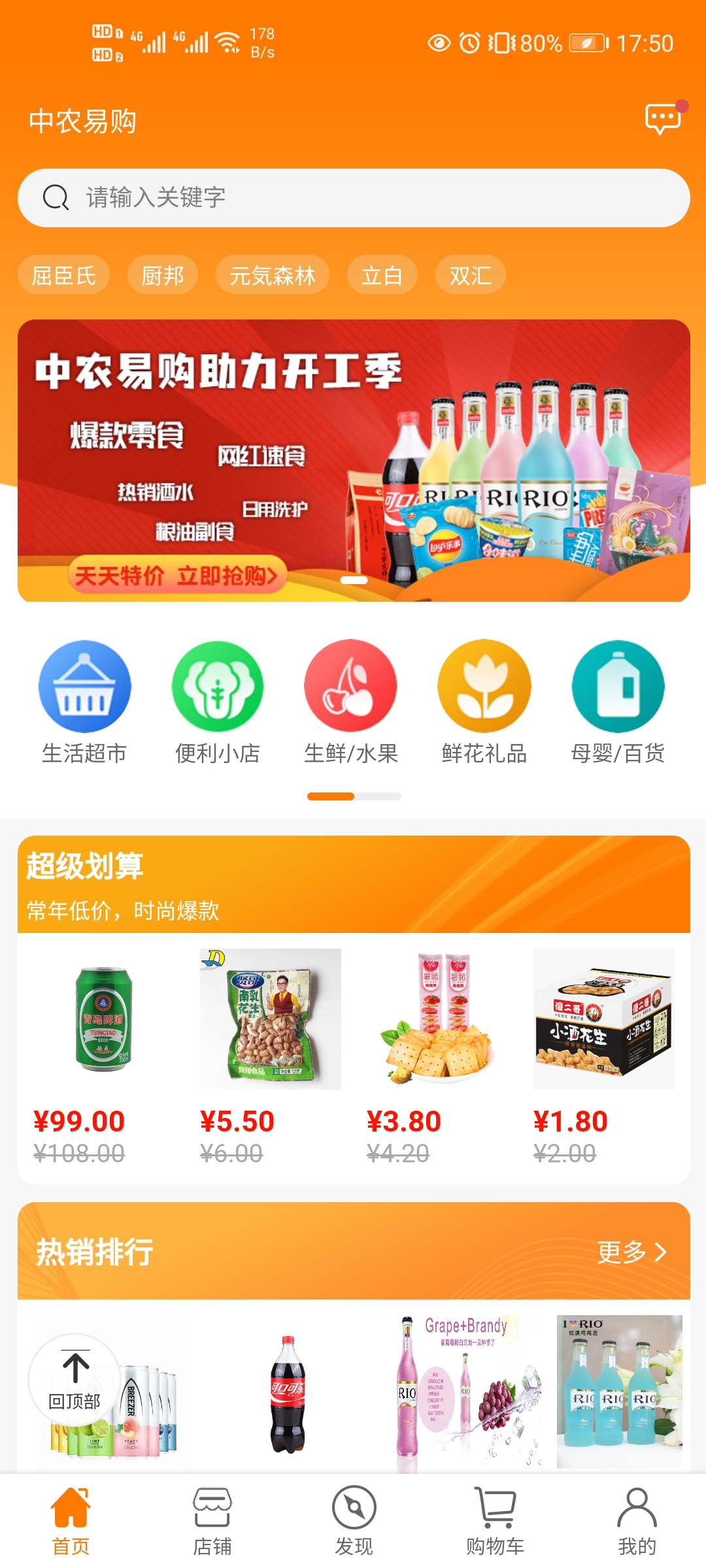The width and height of the screenshot is (706, 1568).
Task: Open the 中农易购助力开工季 promo banner
Action: tap(353, 460)
